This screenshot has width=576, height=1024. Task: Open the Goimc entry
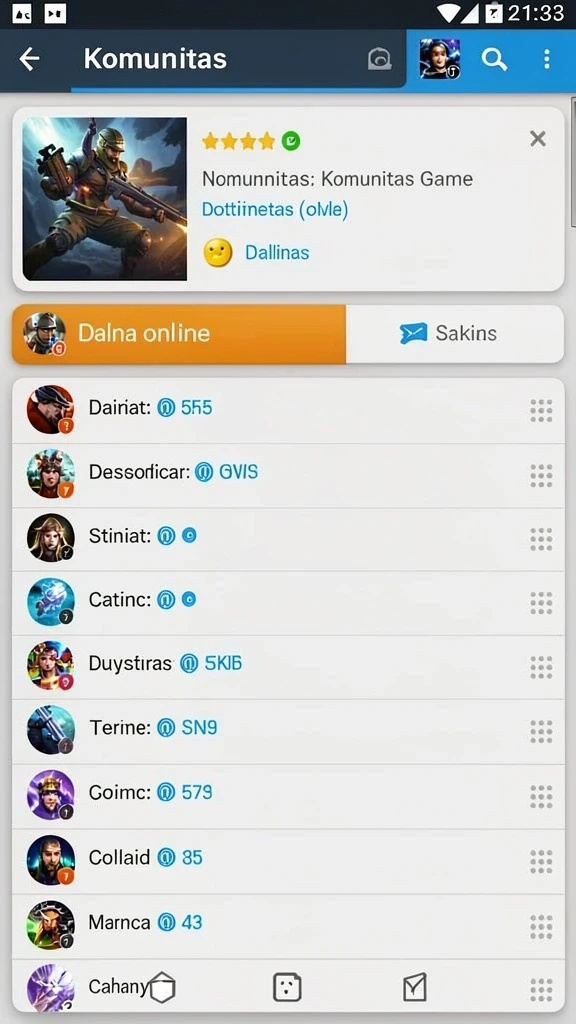(288, 796)
